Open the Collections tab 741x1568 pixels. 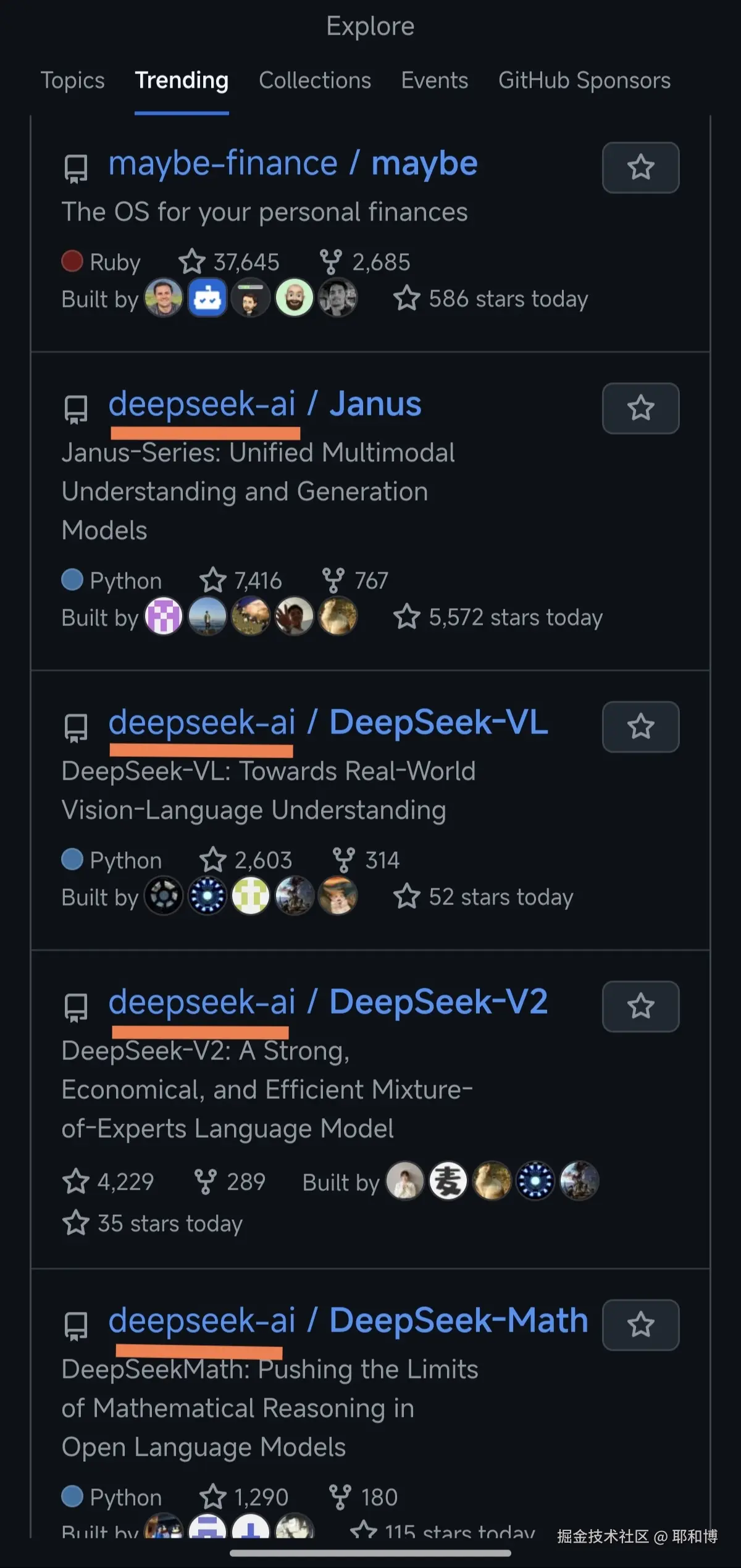tap(315, 80)
